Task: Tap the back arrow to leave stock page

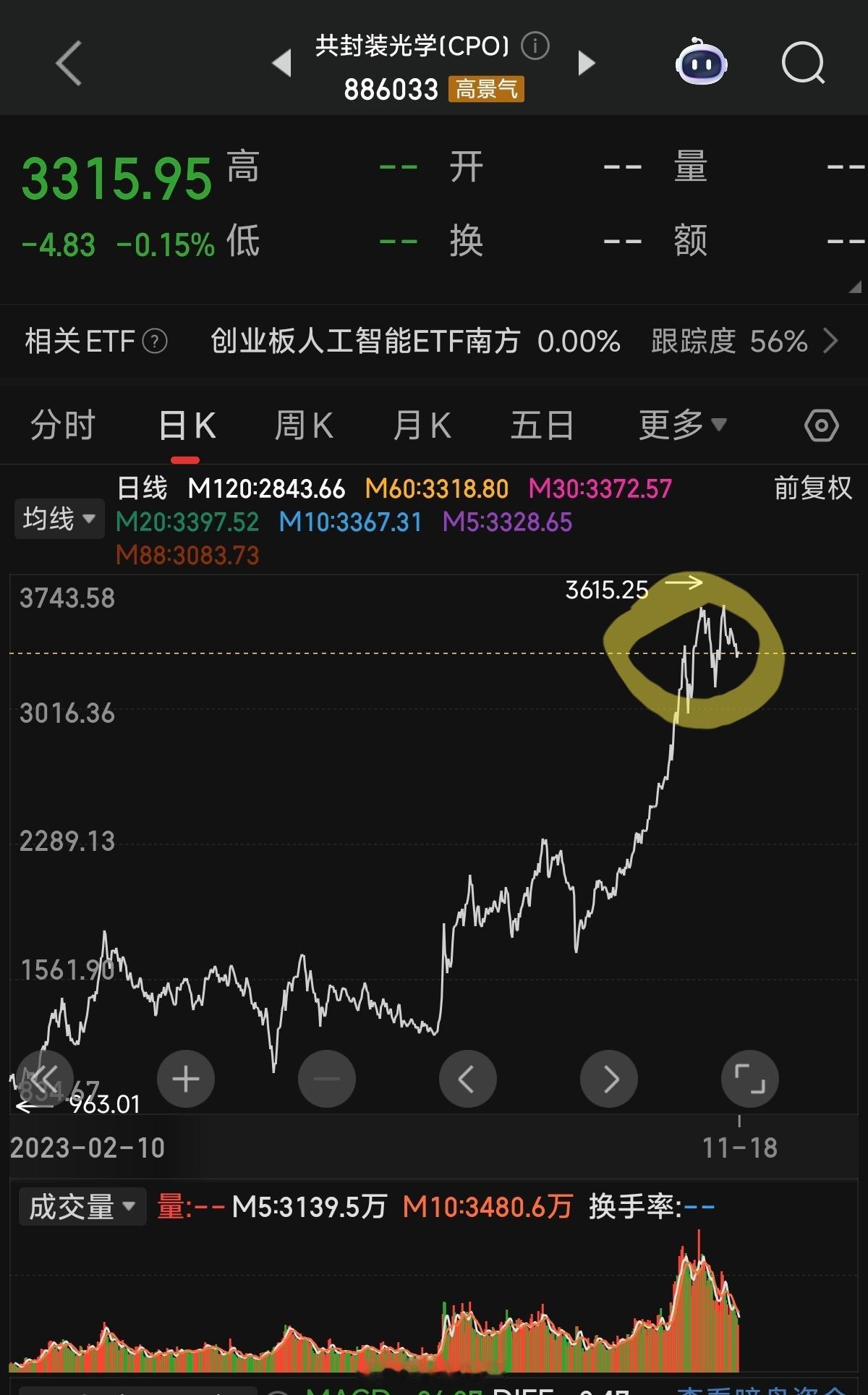Action: coord(67,64)
